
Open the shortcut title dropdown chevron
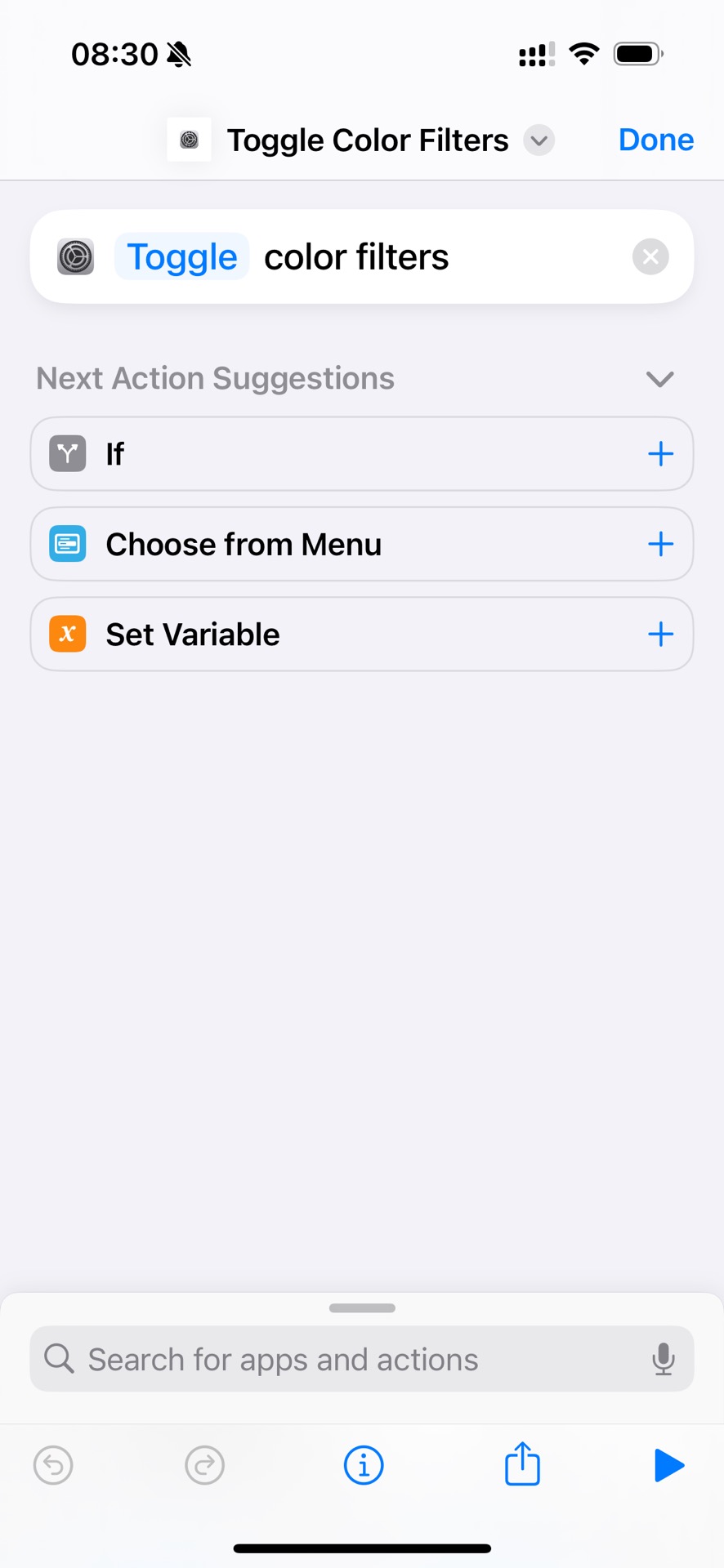pyautogui.click(x=539, y=140)
